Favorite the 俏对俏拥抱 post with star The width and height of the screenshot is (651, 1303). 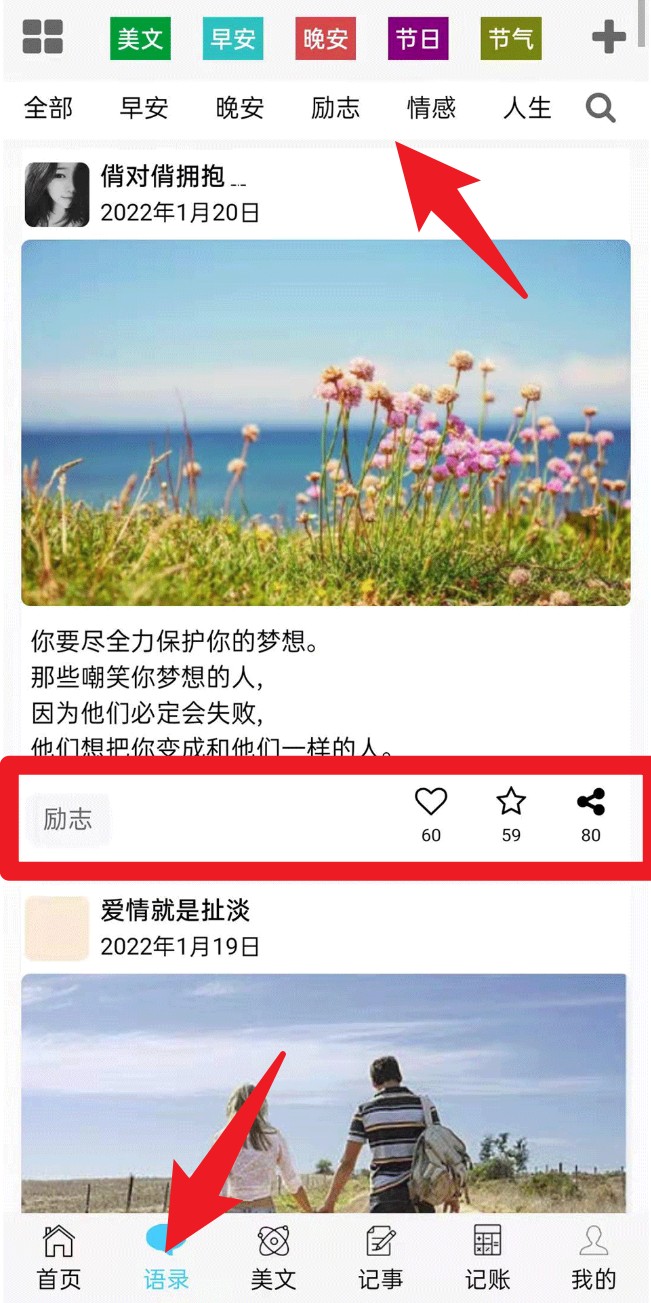(x=511, y=813)
